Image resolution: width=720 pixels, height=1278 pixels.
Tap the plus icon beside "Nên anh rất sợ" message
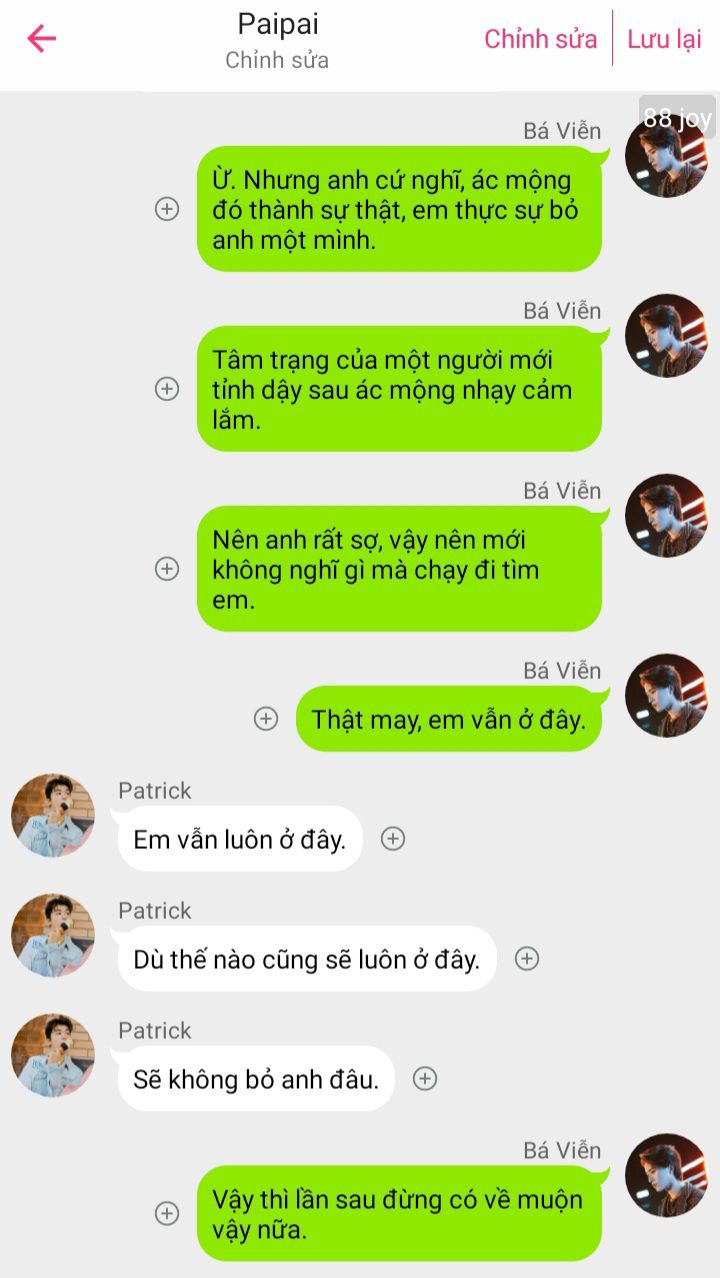tap(167, 569)
